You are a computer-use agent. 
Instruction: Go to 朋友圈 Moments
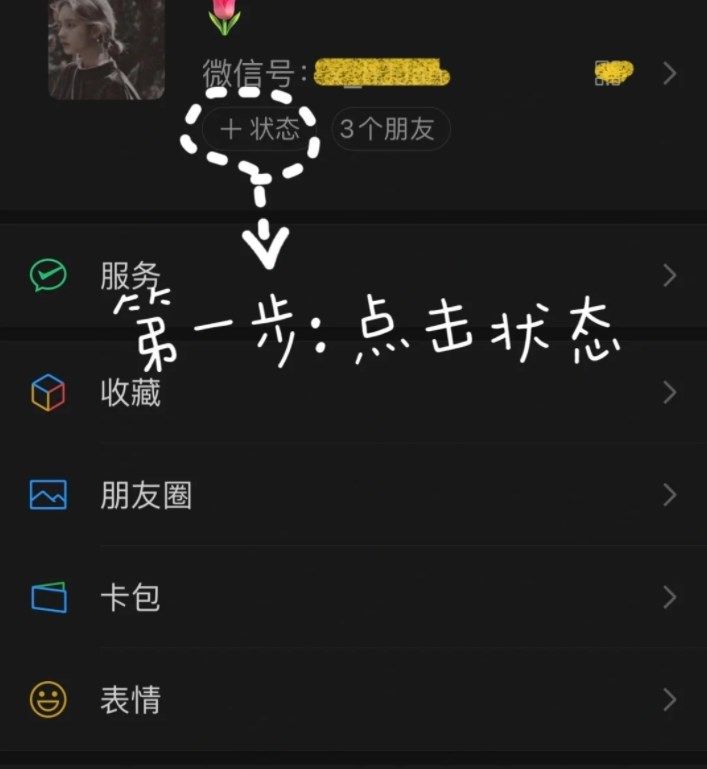(x=353, y=495)
